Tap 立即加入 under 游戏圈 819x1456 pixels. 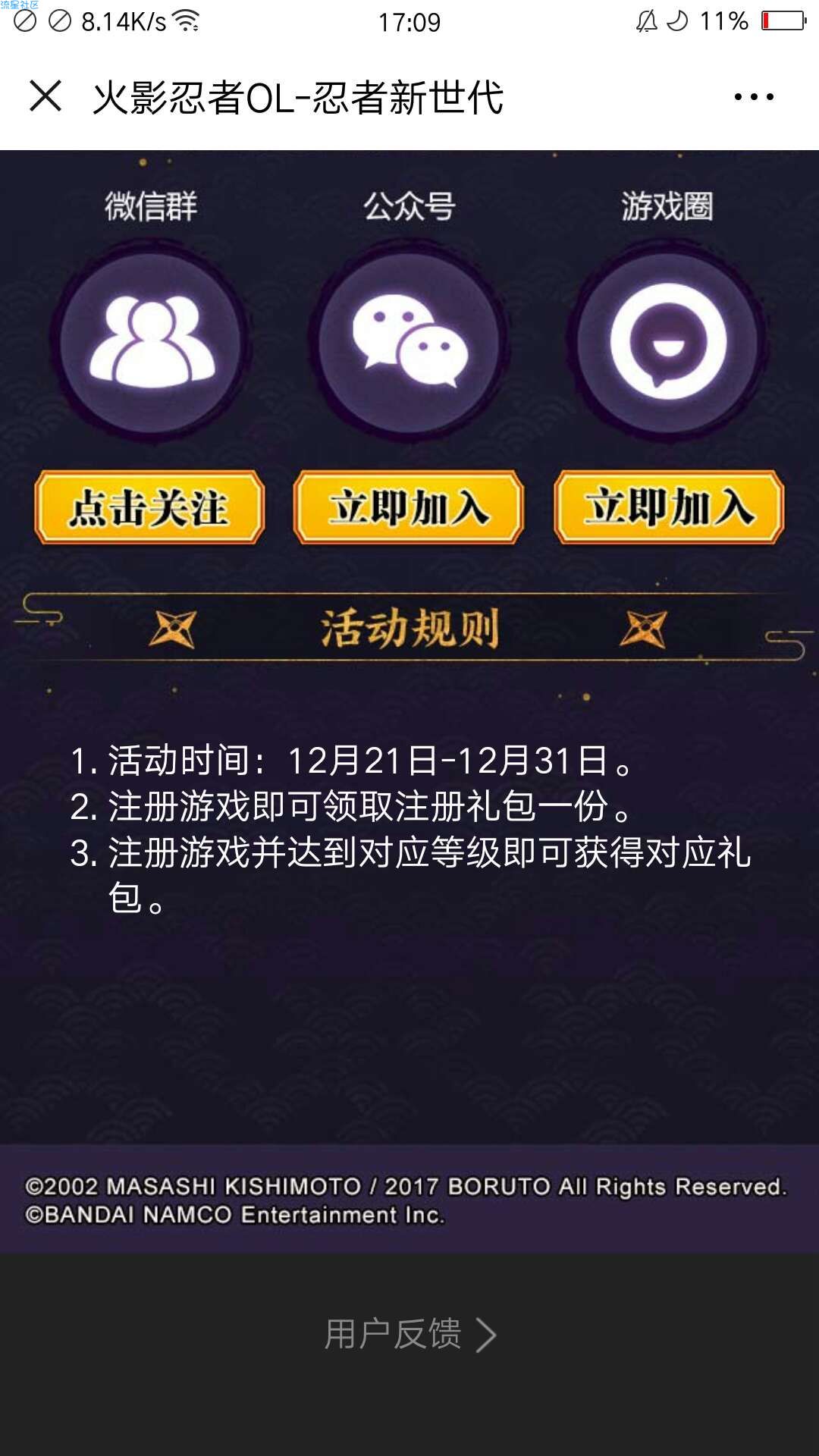click(x=669, y=507)
